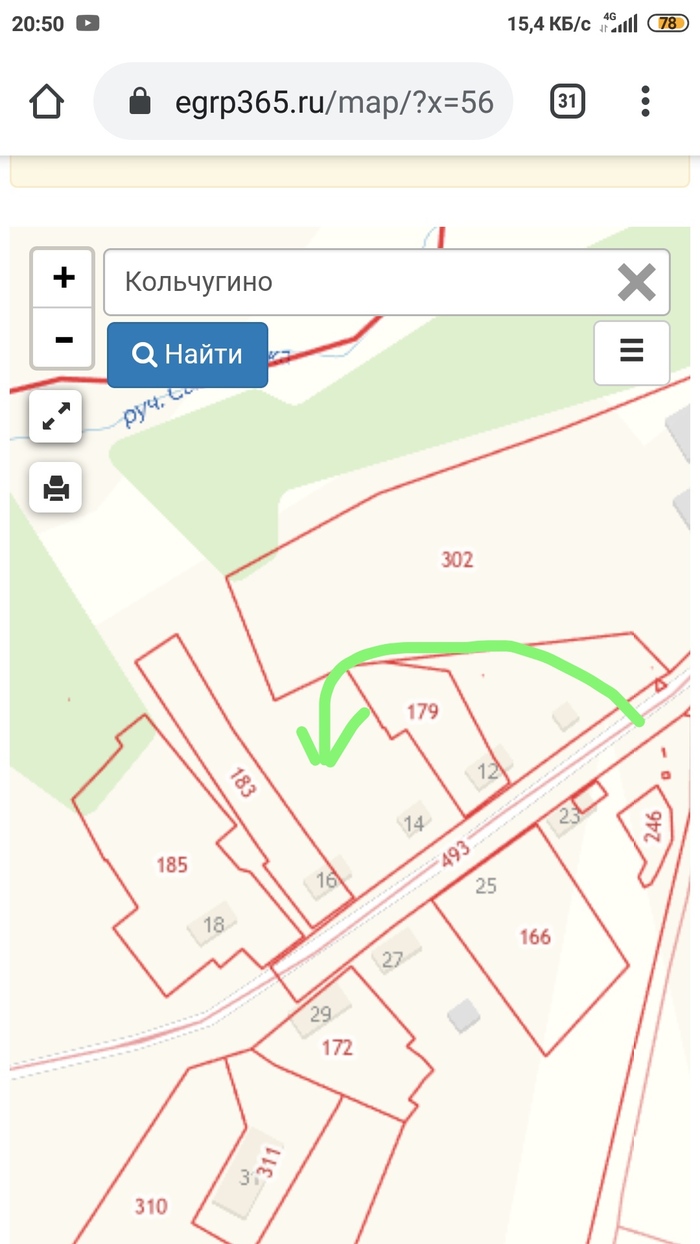The height and width of the screenshot is (1244, 700).
Task: Zoom in the map with plus button
Action: pos(63,278)
